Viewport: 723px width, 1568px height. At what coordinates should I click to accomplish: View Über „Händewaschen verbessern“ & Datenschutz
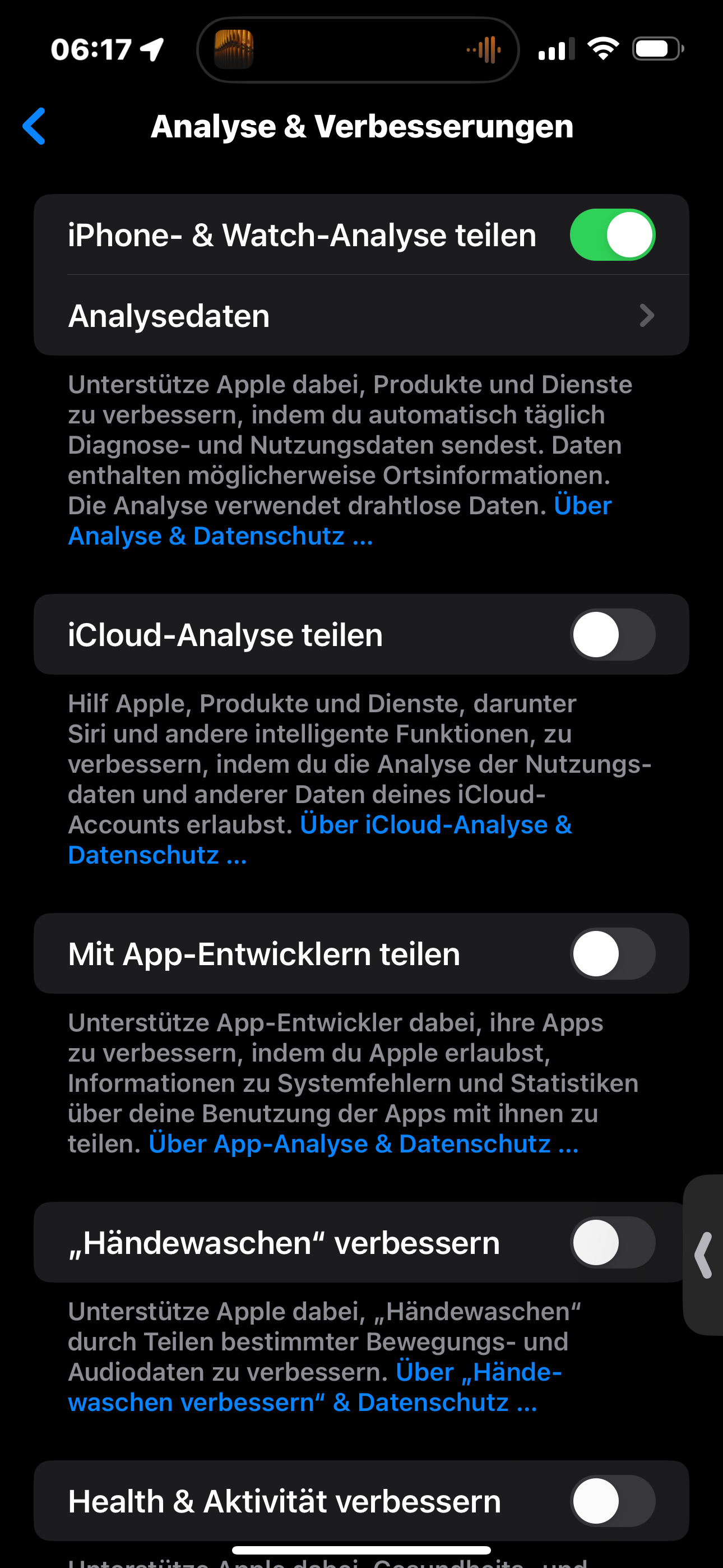click(303, 1403)
